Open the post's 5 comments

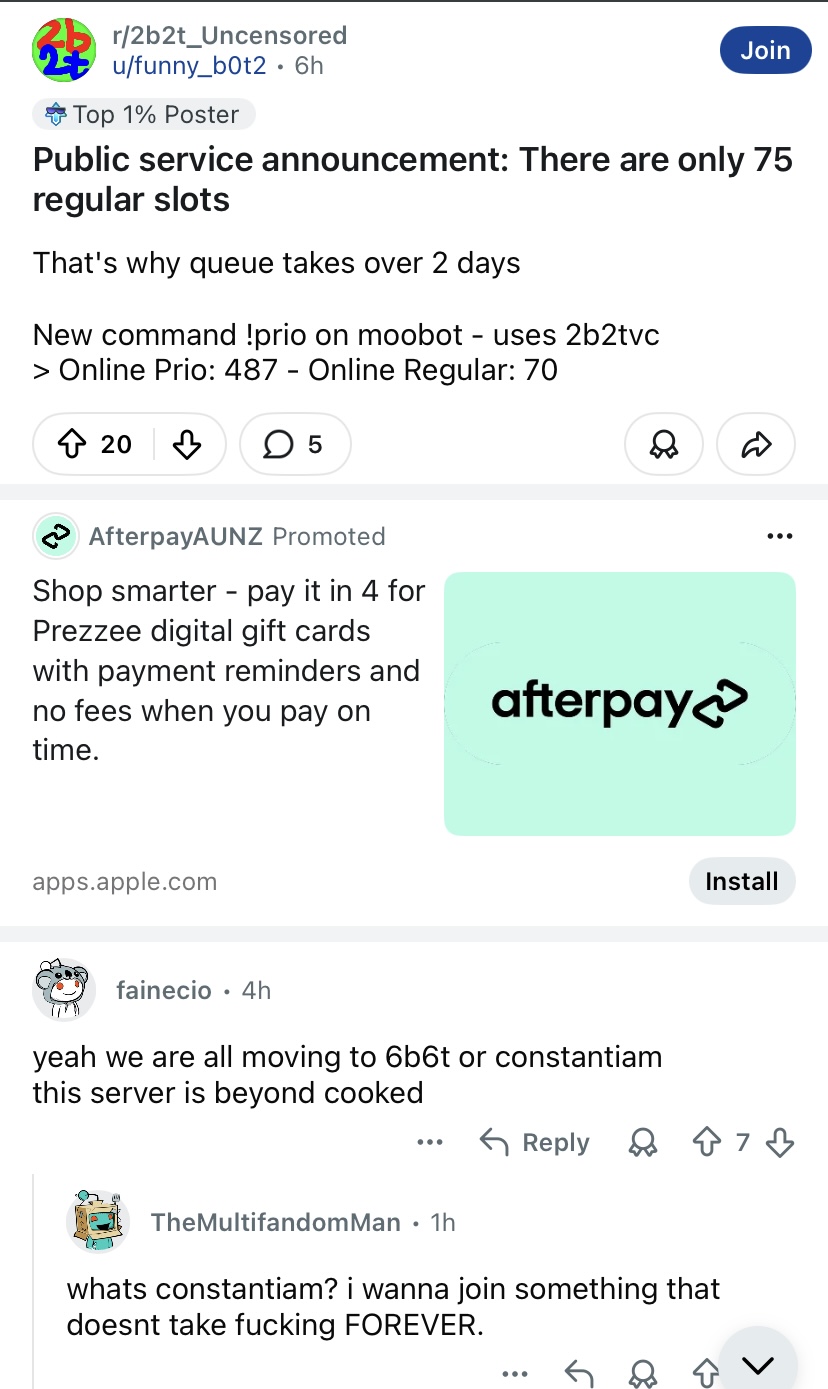(295, 444)
